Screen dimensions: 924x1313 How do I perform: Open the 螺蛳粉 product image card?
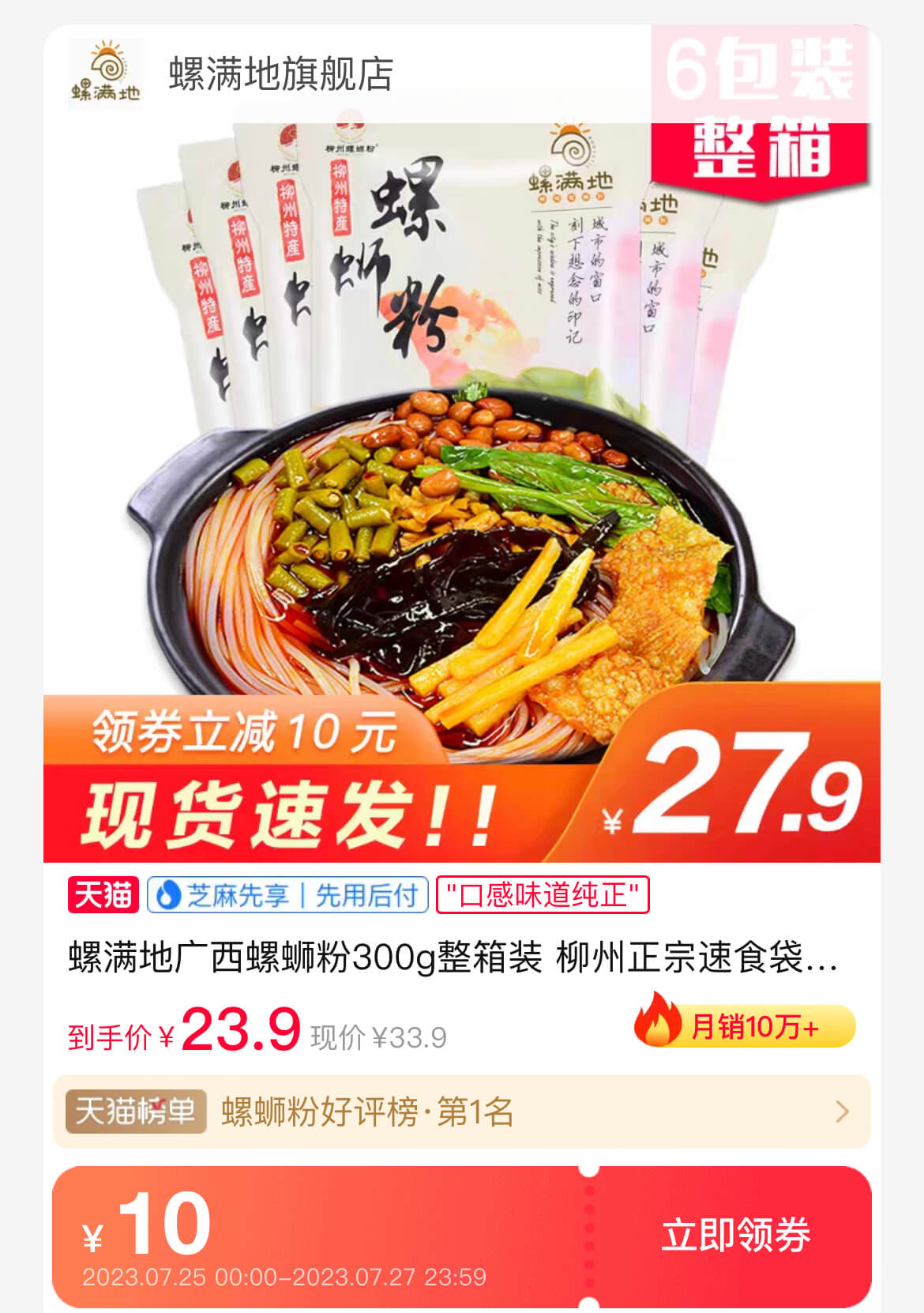[461, 474]
